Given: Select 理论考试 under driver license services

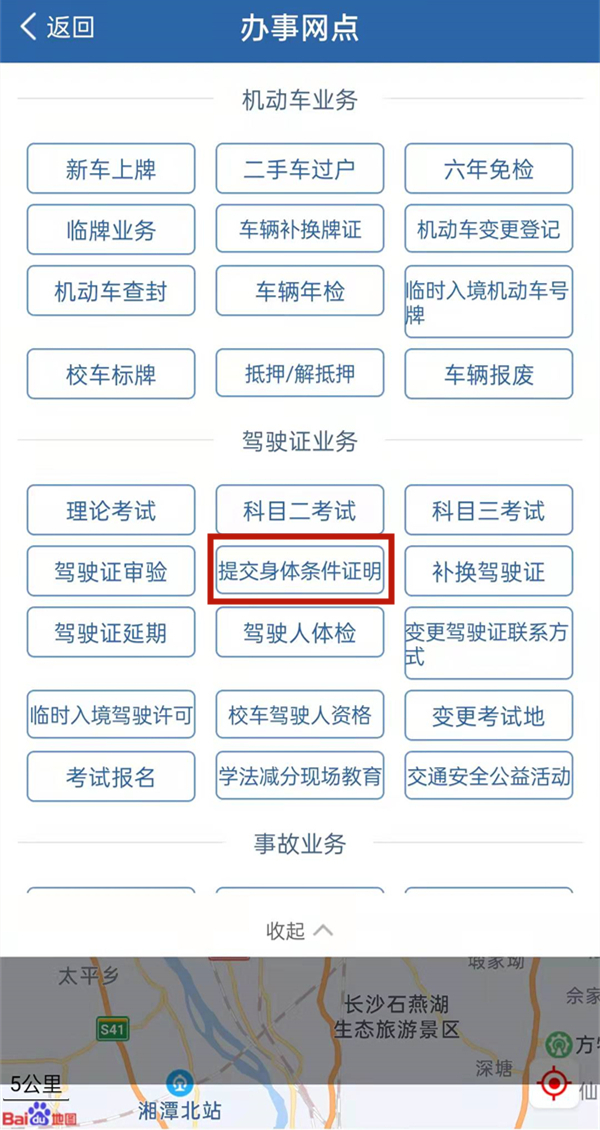Looking at the screenshot, I should (111, 511).
